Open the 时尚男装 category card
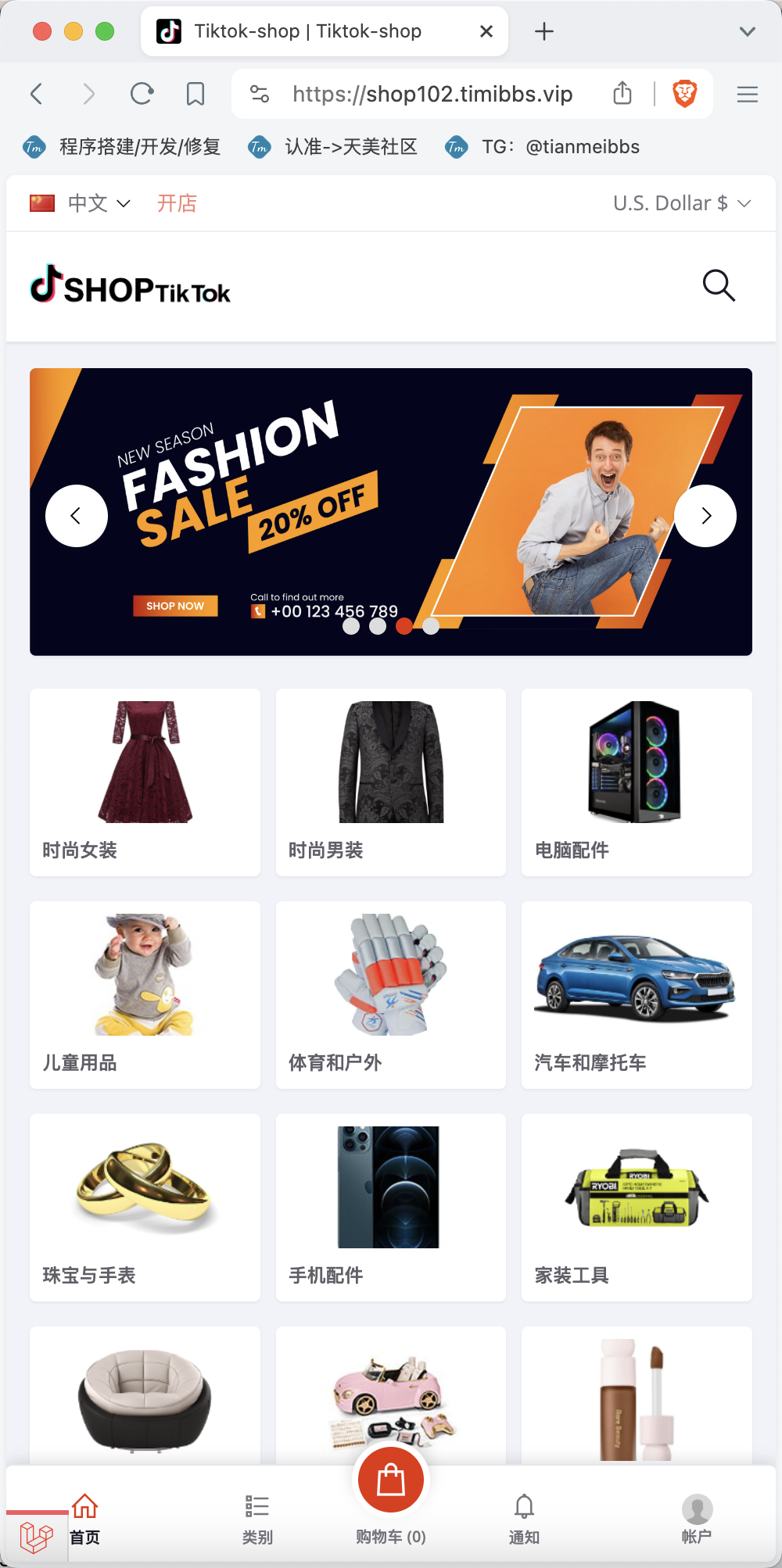Viewport: 782px width, 1568px height. pos(391,782)
